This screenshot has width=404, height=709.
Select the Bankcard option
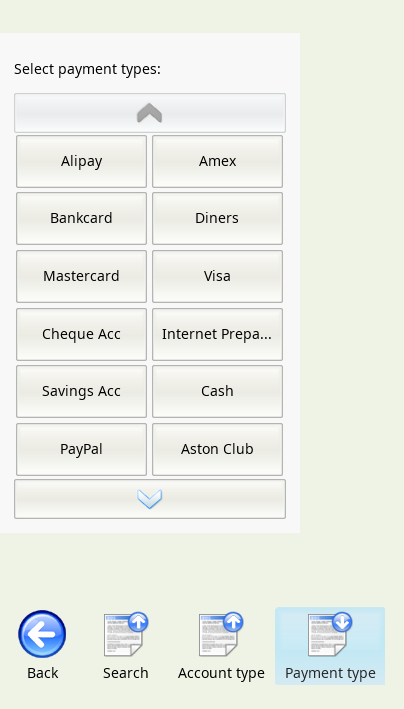pyautogui.click(x=81, y=218)
